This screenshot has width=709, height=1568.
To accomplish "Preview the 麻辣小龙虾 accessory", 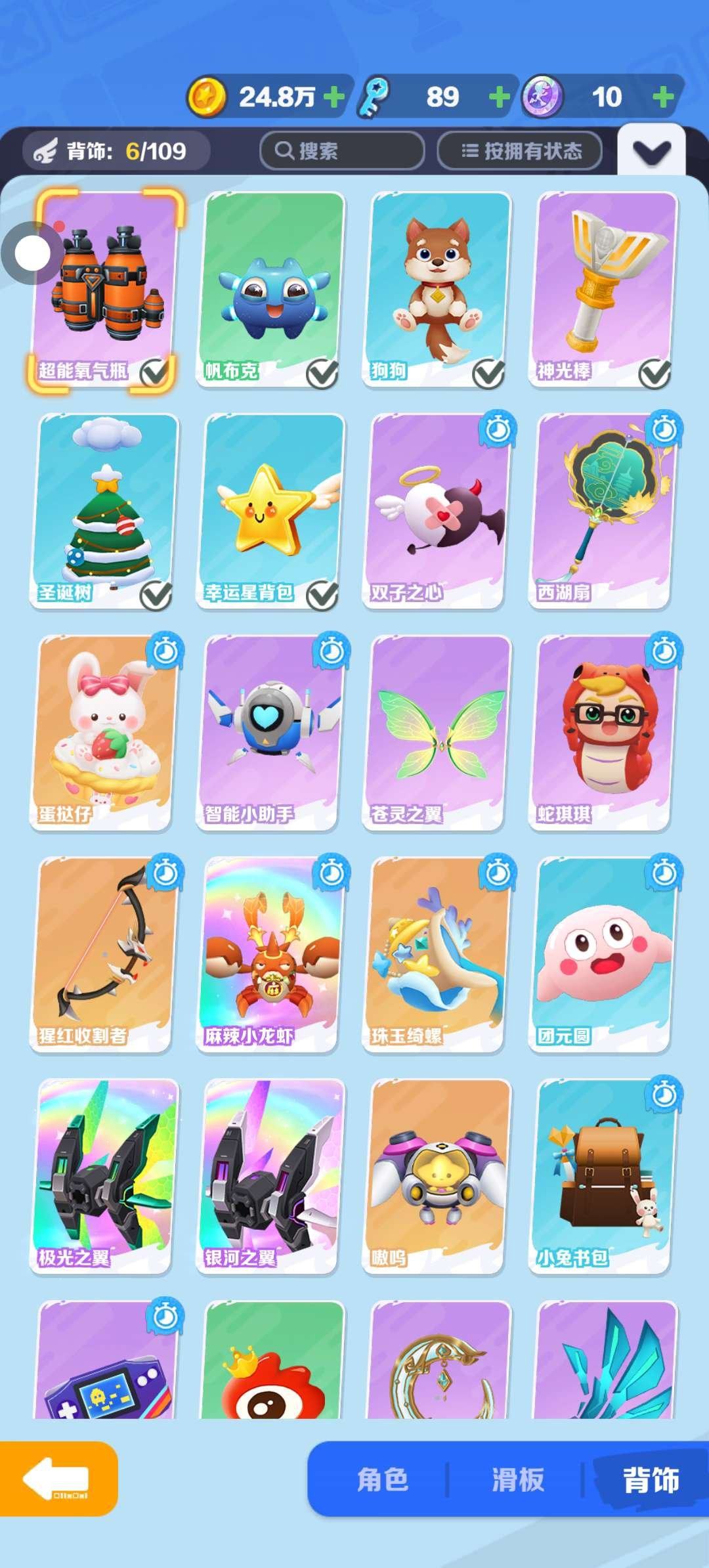I will point(270,955).
